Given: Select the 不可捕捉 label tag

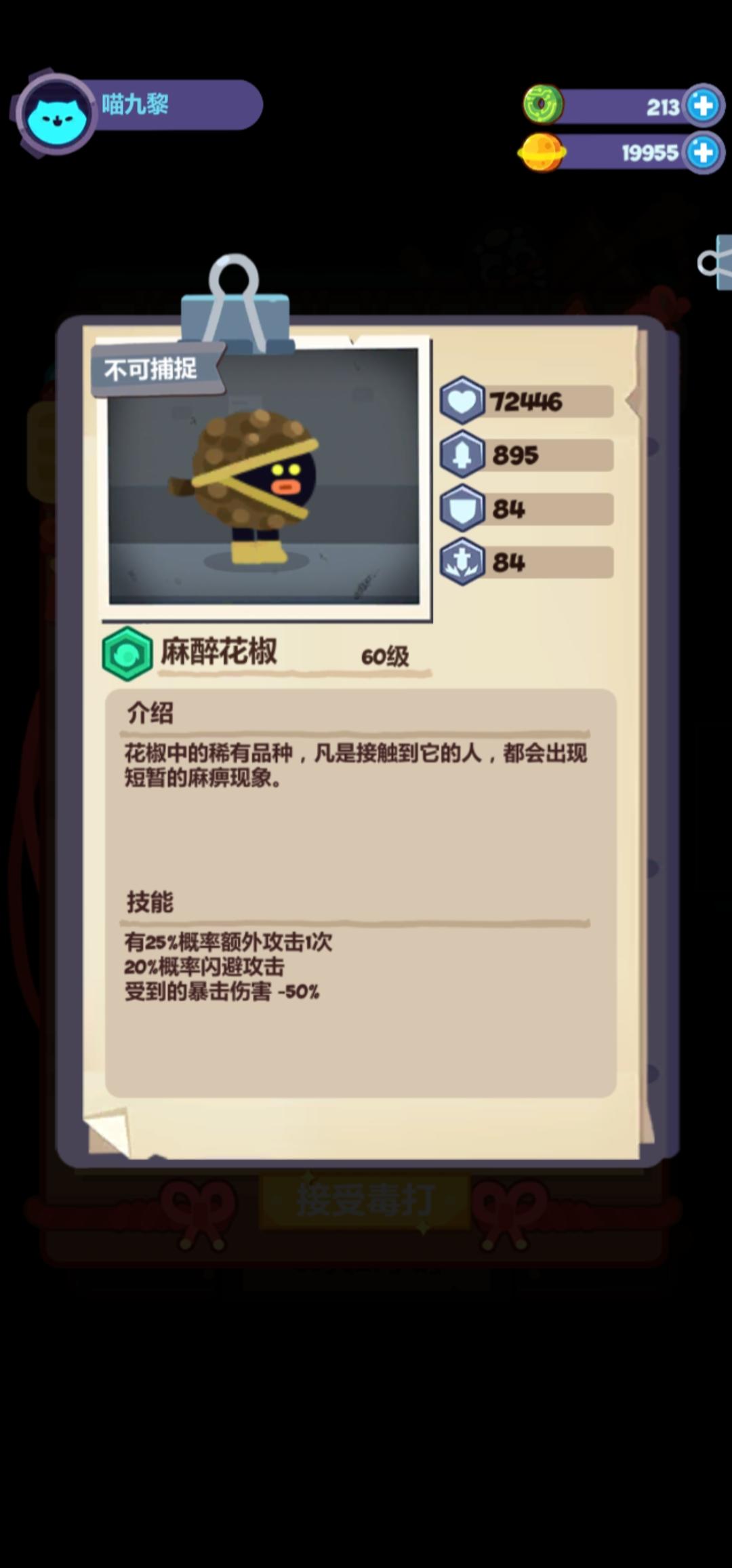Looking at the screenshot, I should tap(157, 370).
